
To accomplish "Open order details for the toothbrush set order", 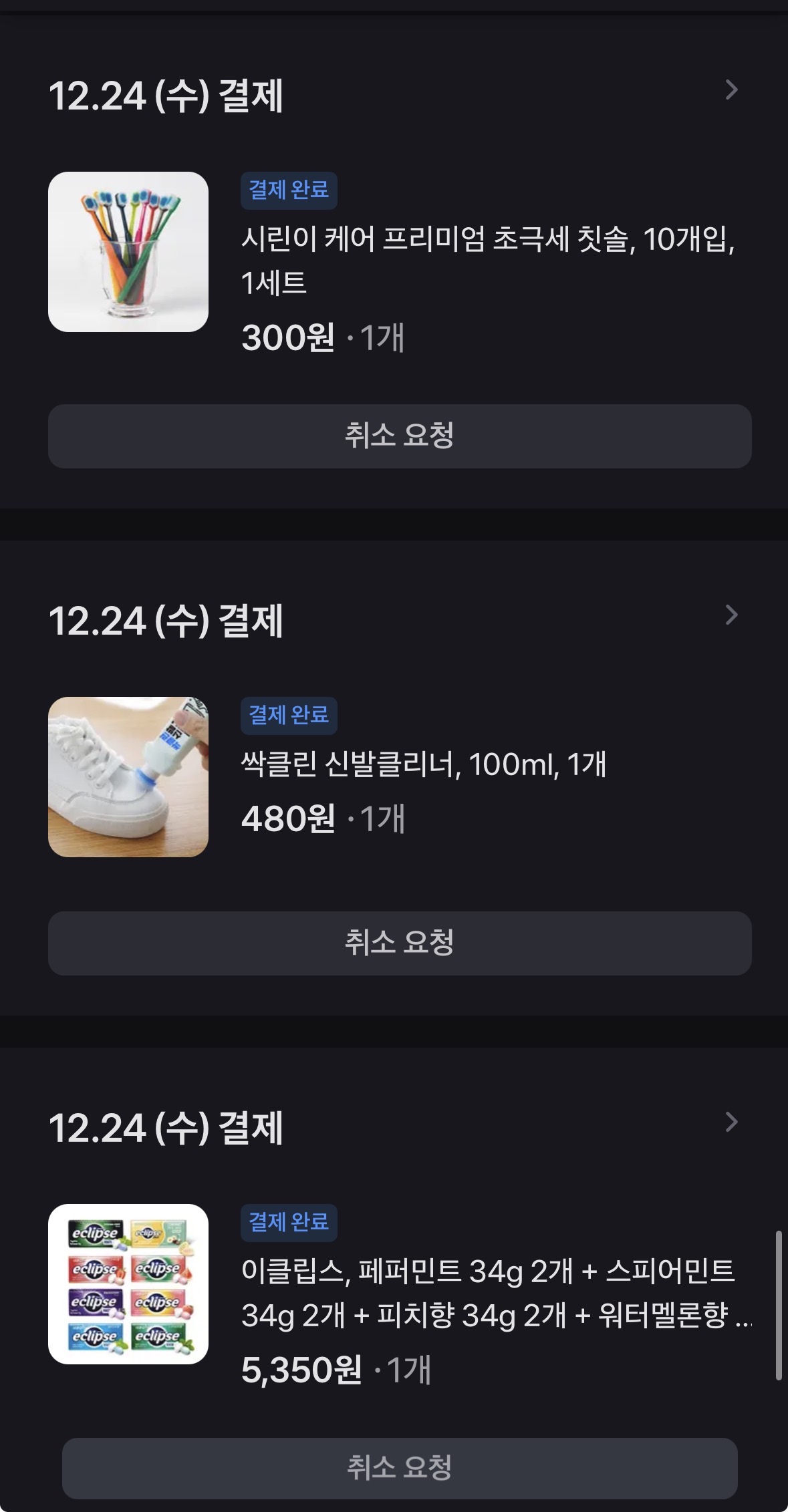I will 731,90.
